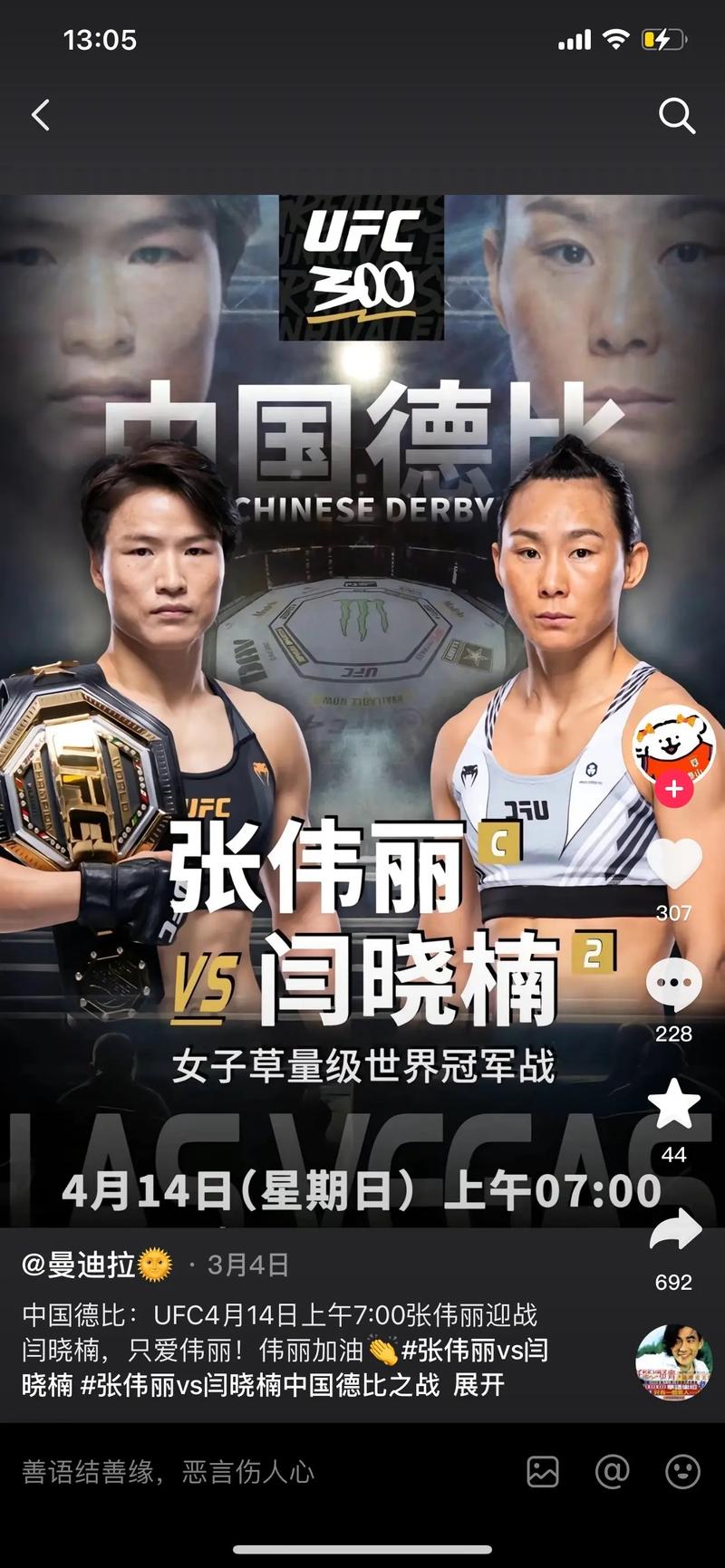Like this post with the heart
The image size is (725, 1568).
673,863
